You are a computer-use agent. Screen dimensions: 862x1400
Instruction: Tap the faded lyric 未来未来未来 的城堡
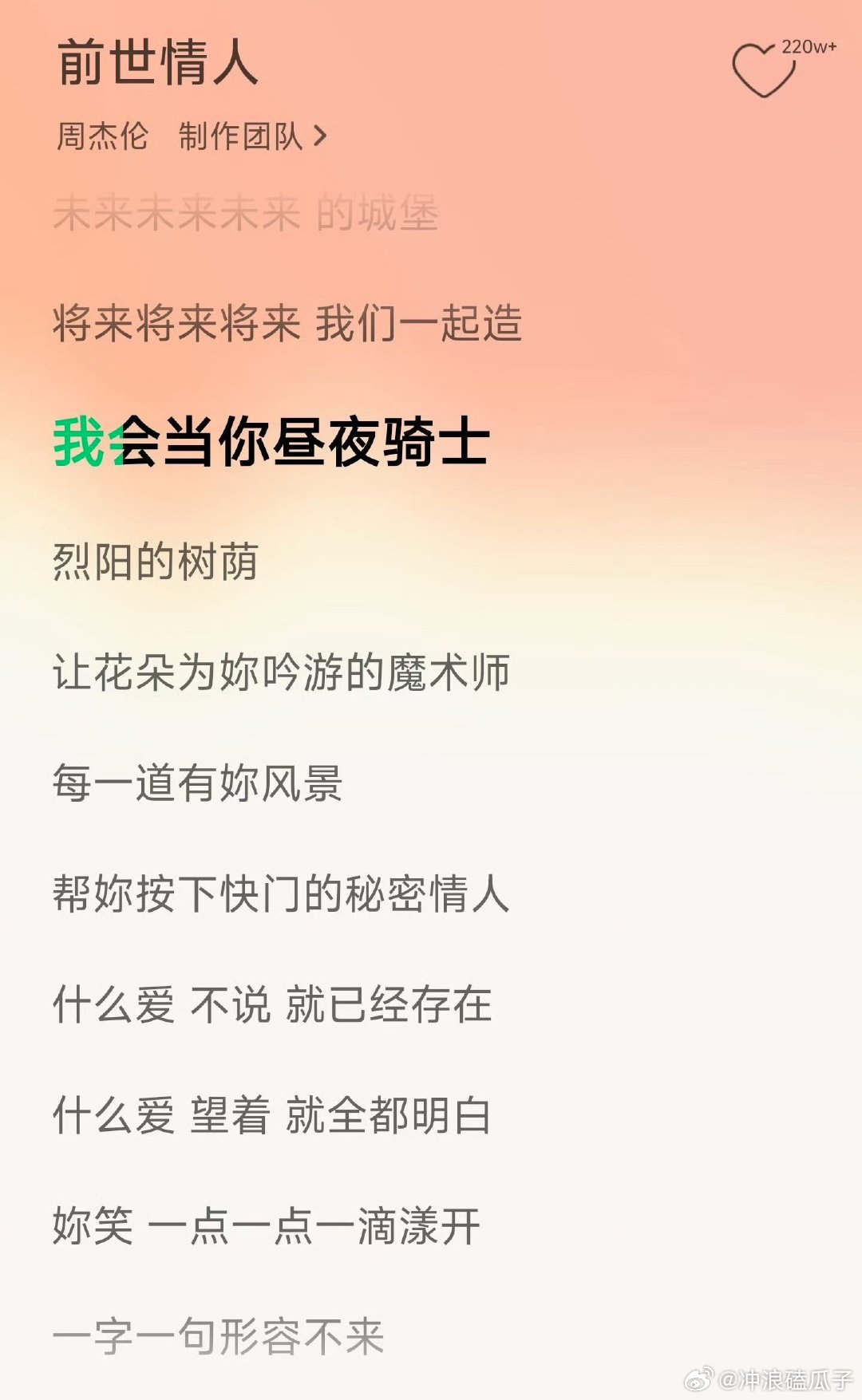coord(243,211)
